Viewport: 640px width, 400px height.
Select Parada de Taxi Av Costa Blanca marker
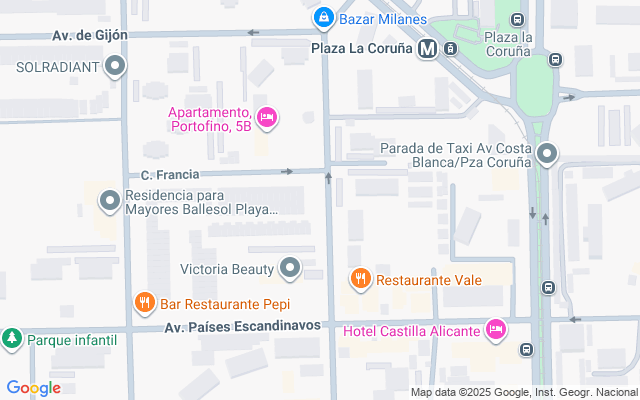(547, 153)
